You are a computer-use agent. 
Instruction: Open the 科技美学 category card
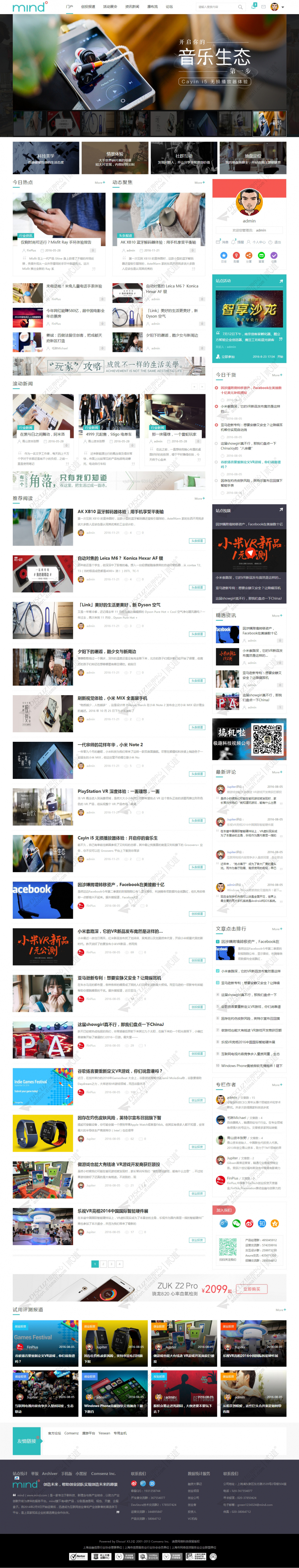pyautogui.click(x=46, y=158)
